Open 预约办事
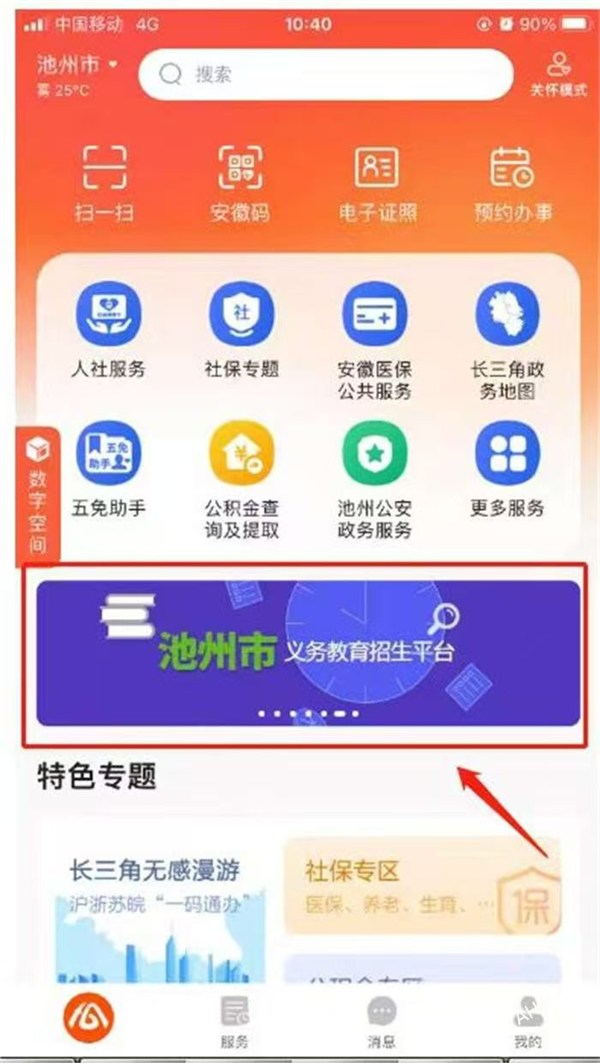Viewport: 600px width, 1063px height. coord(513,183)
